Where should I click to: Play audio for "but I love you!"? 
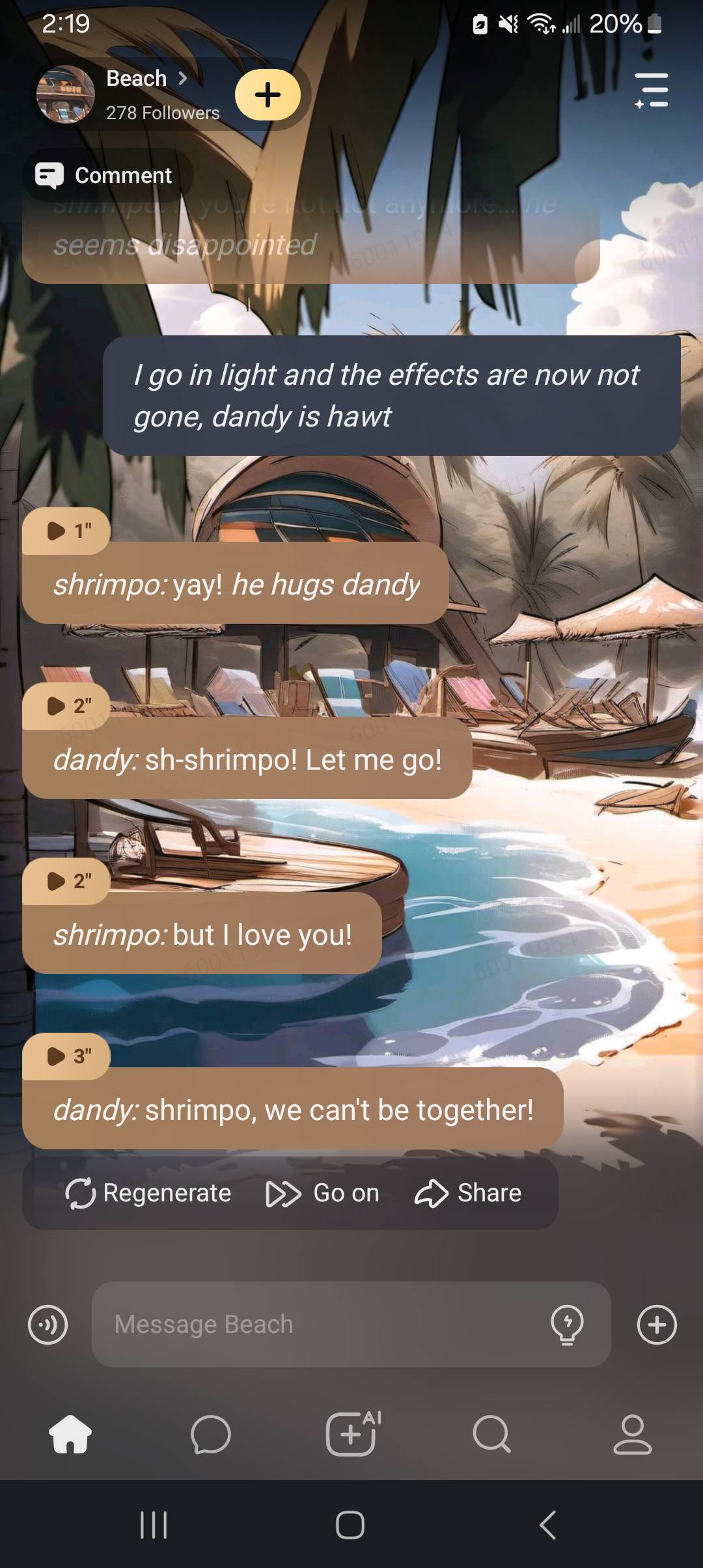pyautogui.click(x=66, y=881)
